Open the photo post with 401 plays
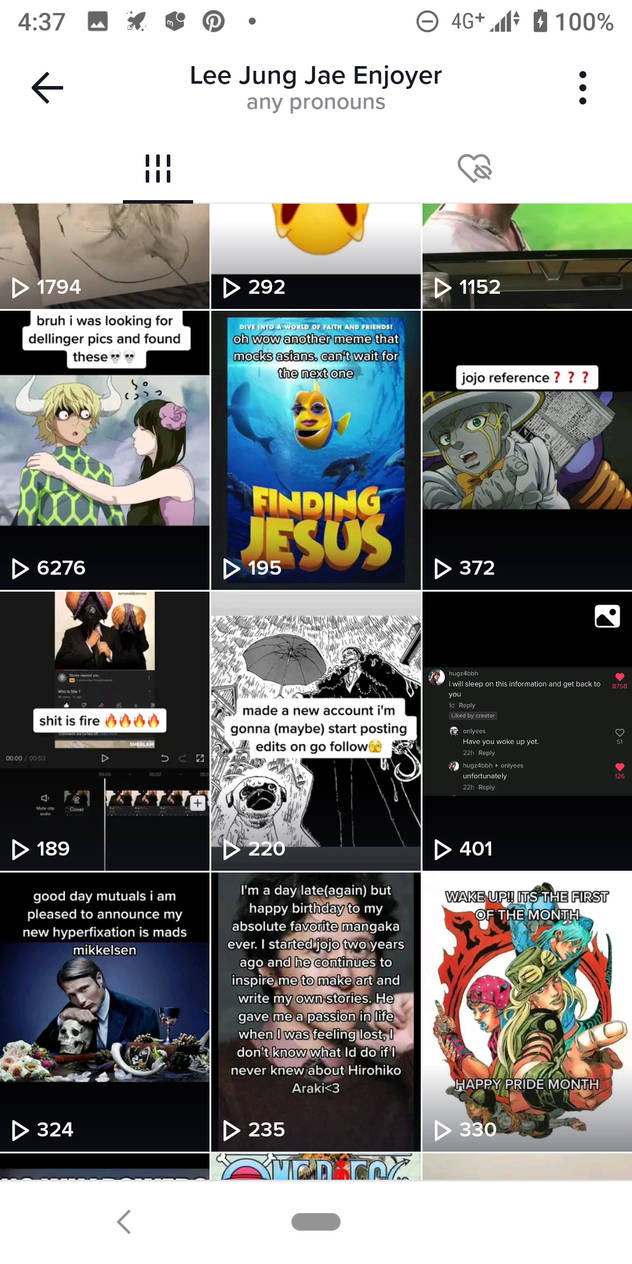 (527, 730)
